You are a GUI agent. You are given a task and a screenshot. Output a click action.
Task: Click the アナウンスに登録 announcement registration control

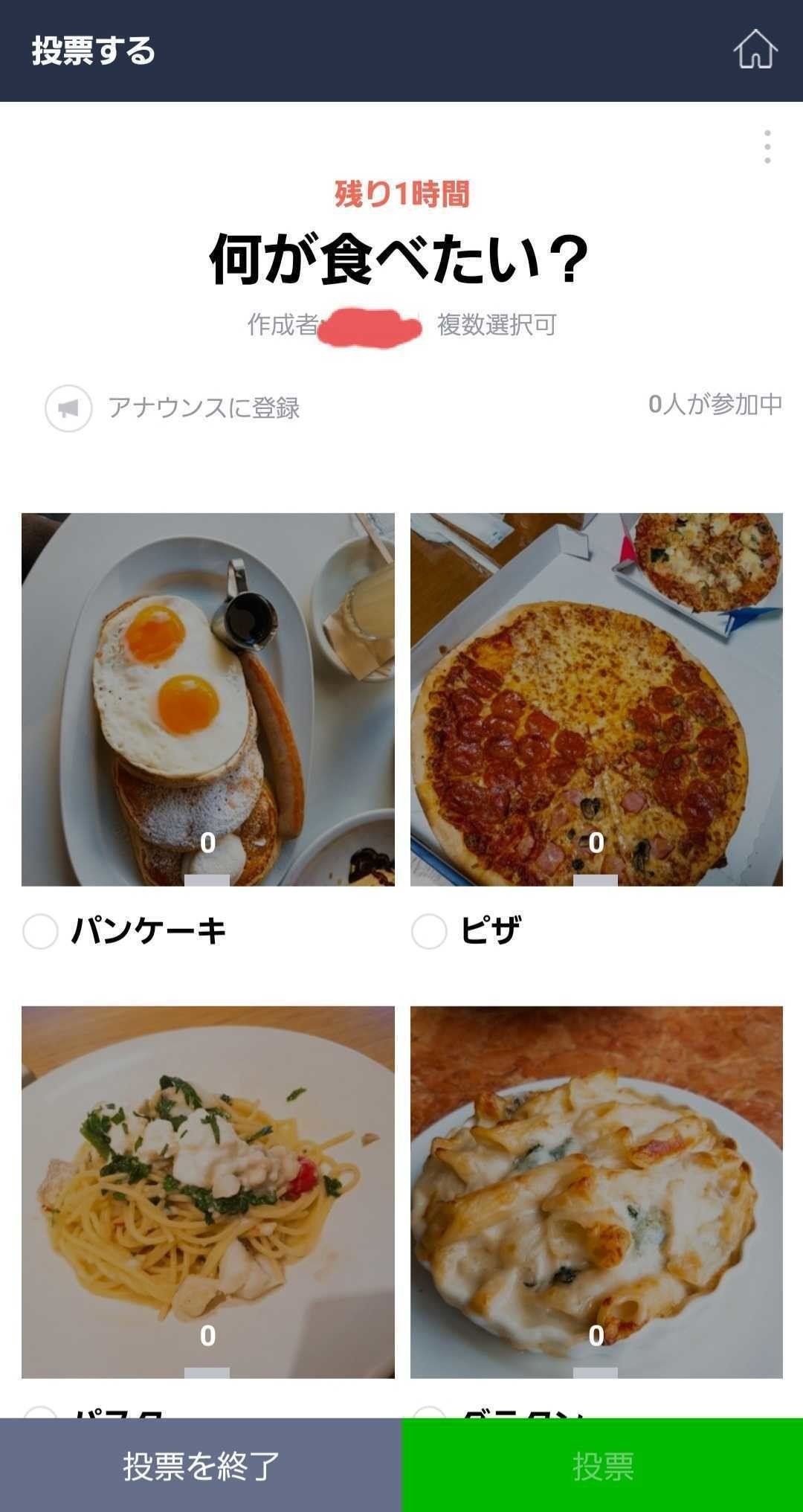pyautogui.click(x=204, y=408)
